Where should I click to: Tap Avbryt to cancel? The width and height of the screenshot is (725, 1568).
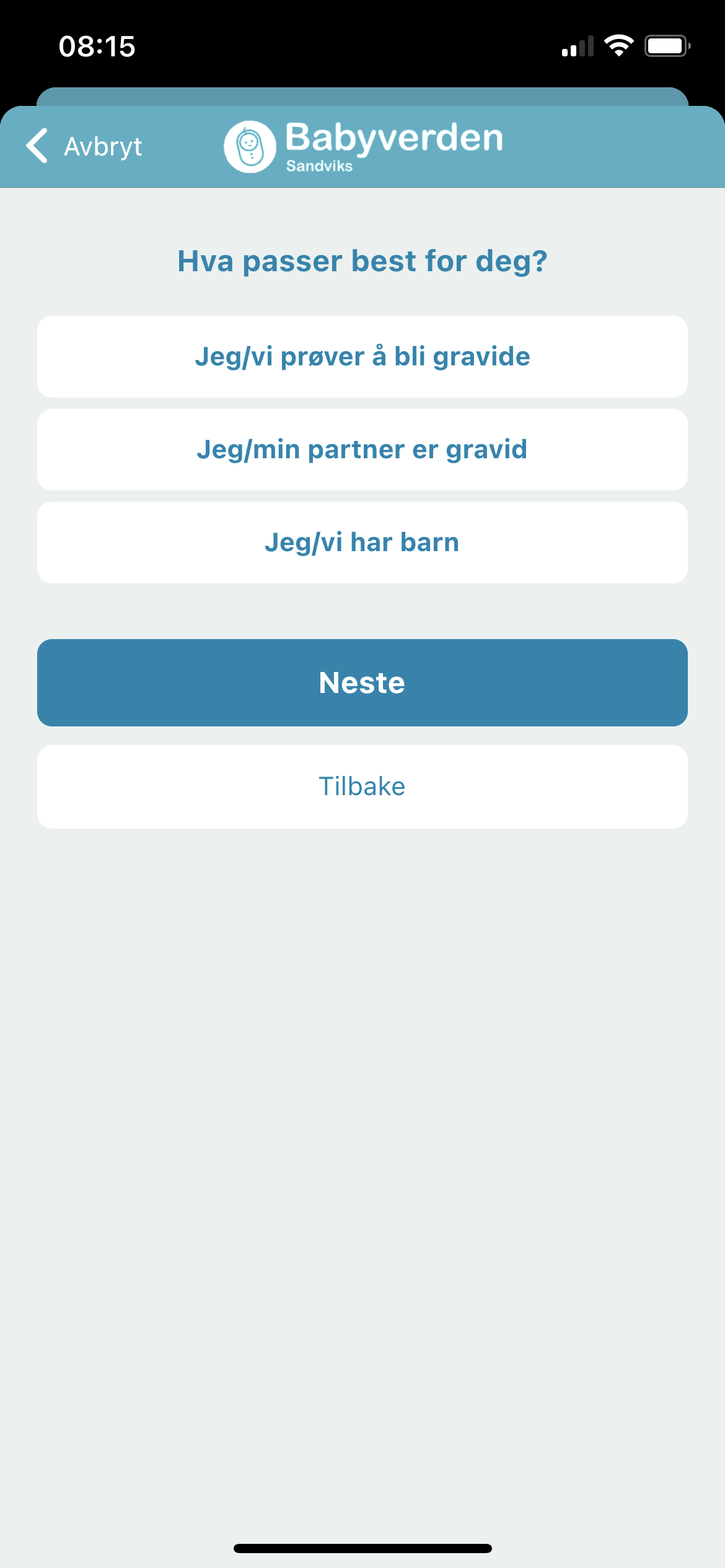pos(84,147)
